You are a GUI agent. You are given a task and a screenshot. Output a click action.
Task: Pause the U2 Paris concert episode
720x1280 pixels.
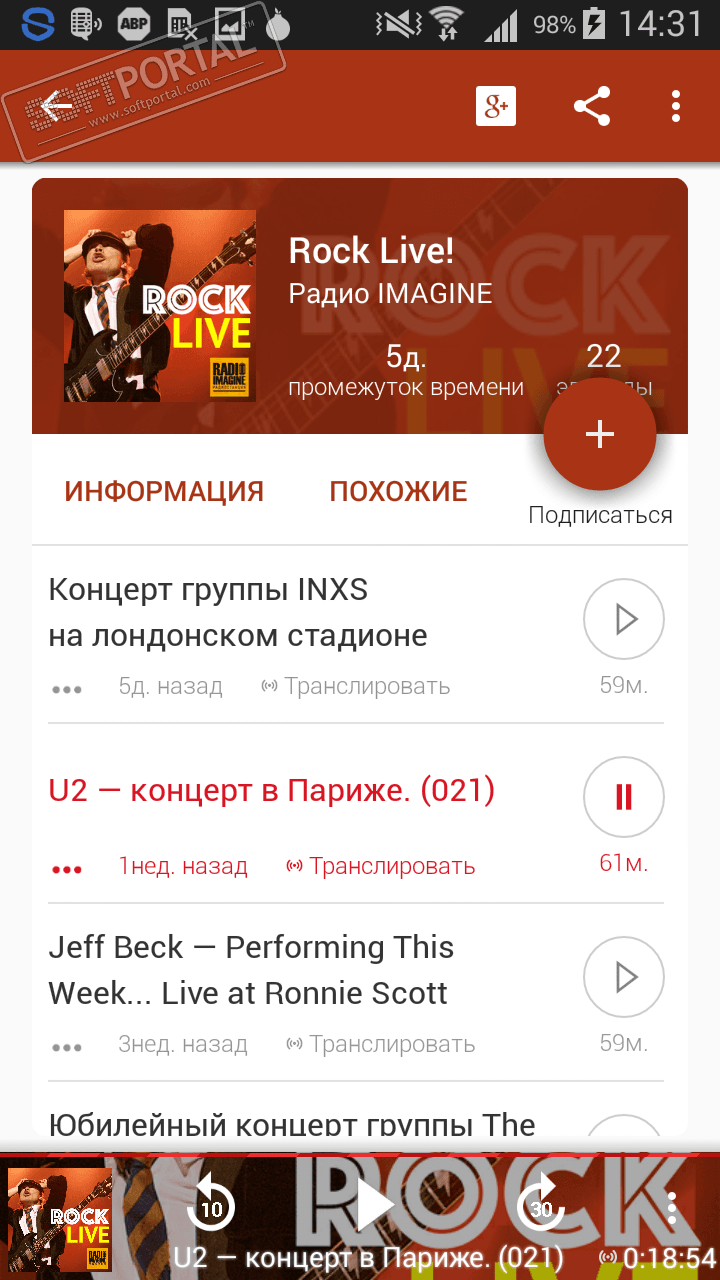(624, 797)
